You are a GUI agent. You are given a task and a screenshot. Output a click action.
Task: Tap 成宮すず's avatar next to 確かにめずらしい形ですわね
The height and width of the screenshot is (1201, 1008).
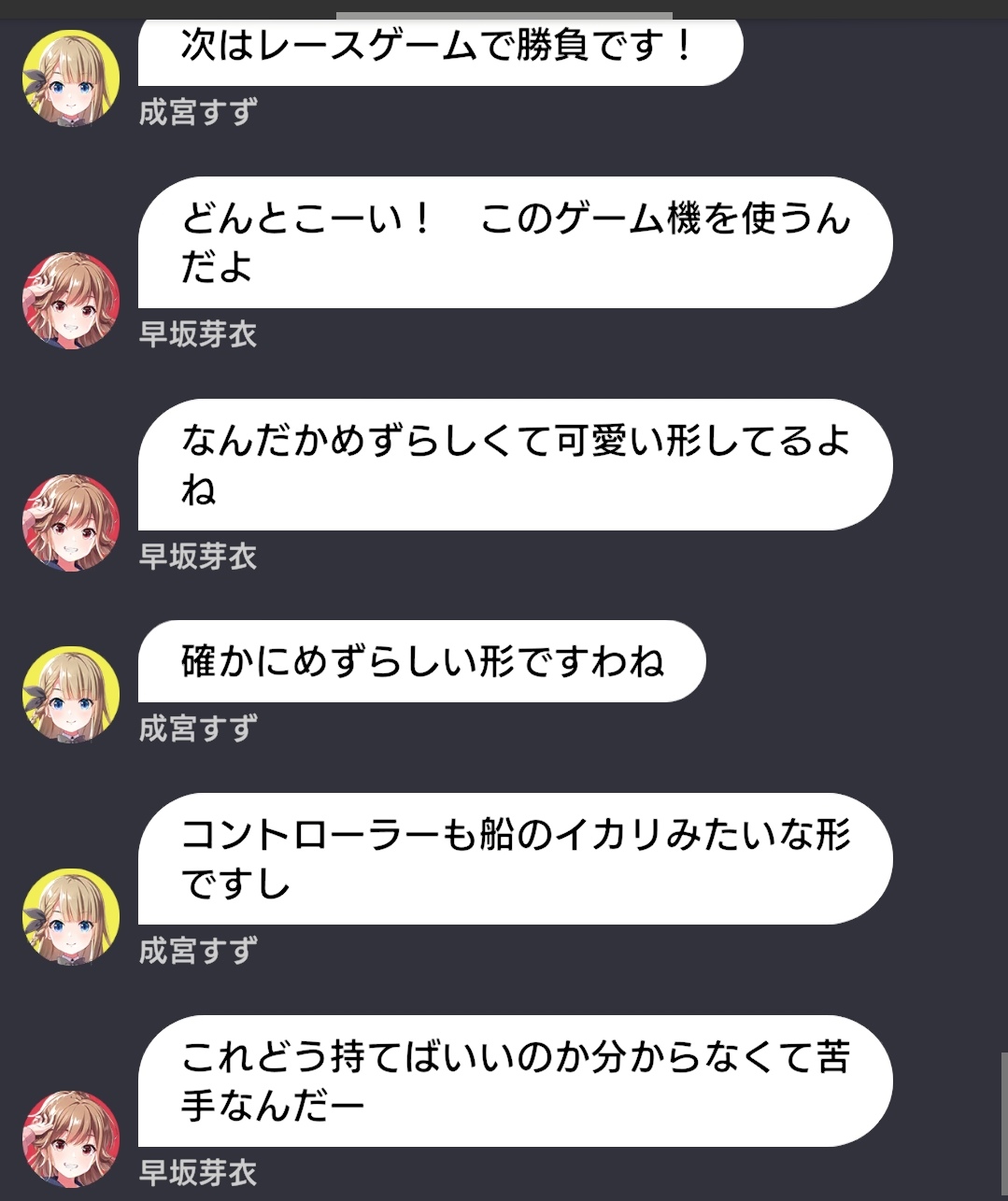pyautogui.click(x=71, y=694)
